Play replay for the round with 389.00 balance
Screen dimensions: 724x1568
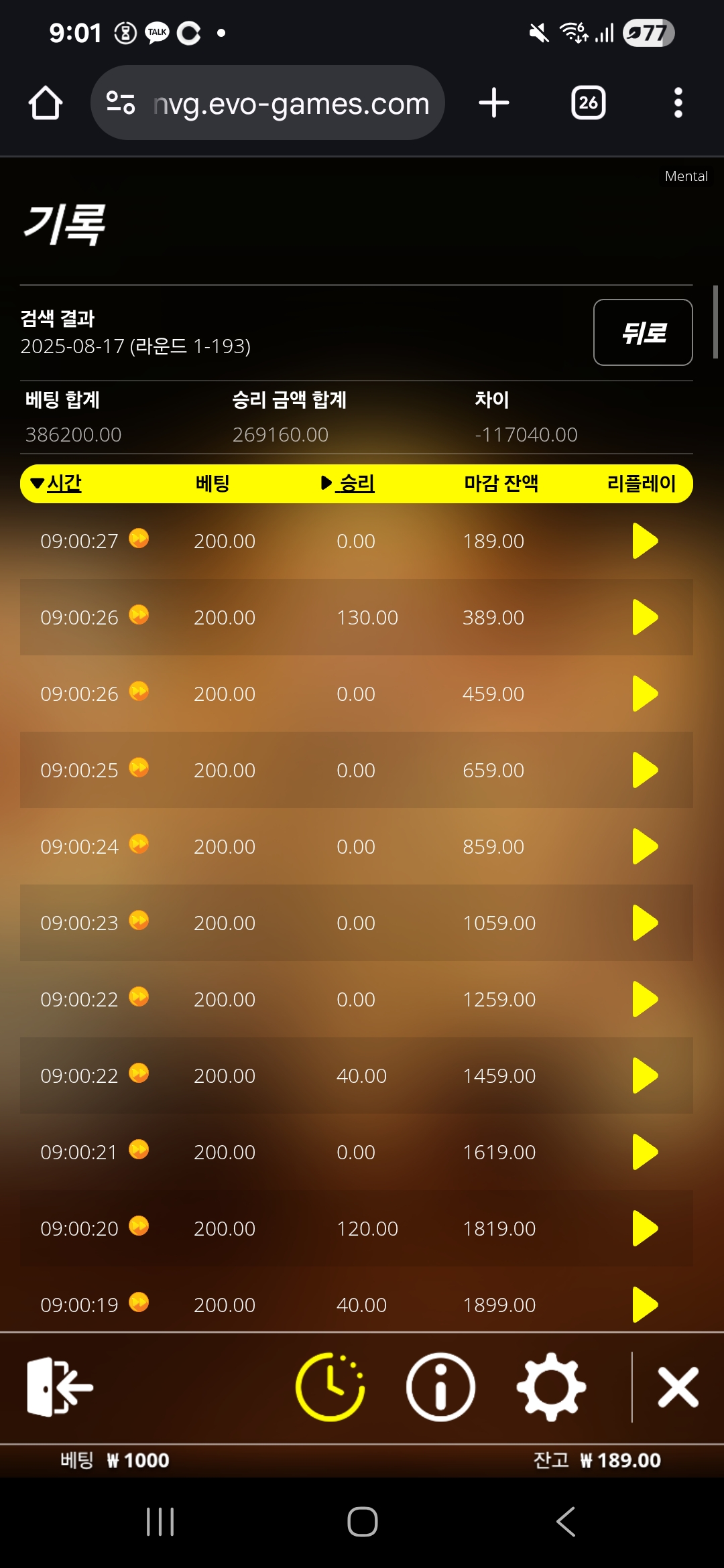click(644, 617)
